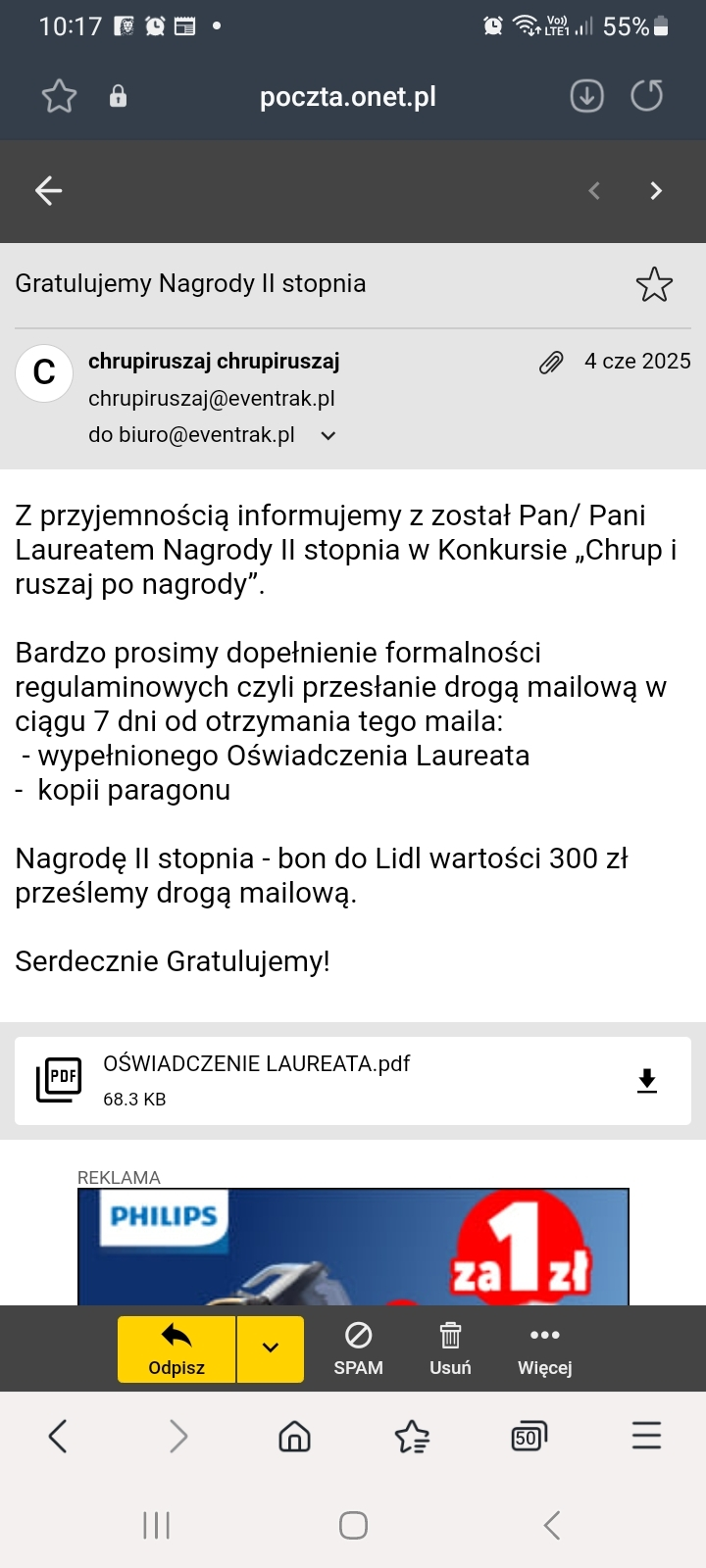This screenshot has width=706, height=1568.
Task: Open the Philips za 1 zł advertisement
Action: coord(353,1247)
